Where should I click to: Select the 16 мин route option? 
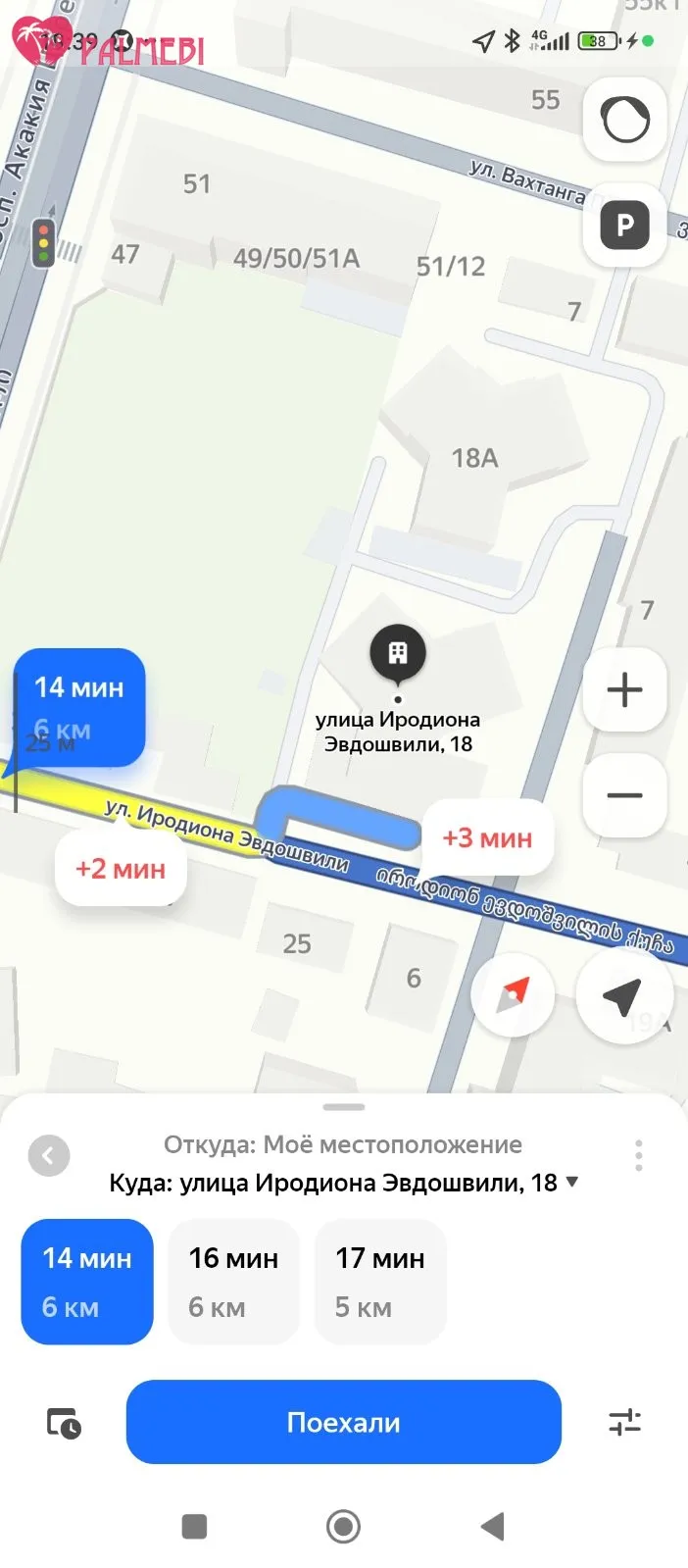[x=233, y=1282]
